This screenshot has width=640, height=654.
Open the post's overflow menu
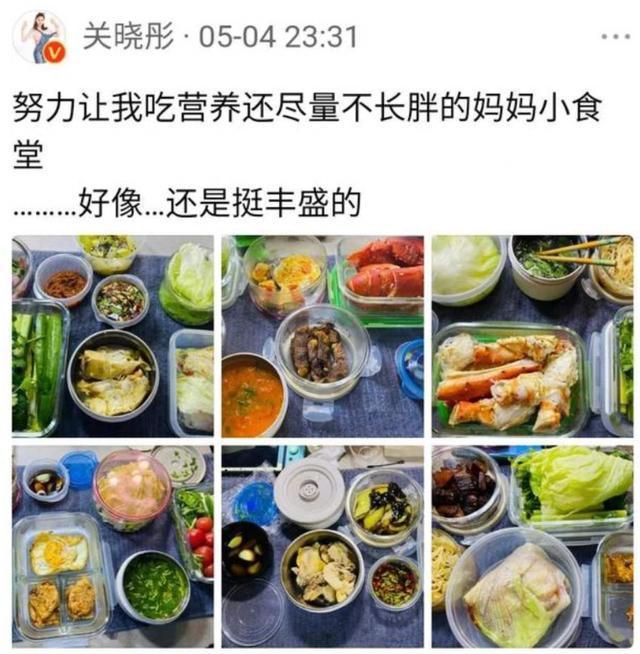tap(614, 37)
